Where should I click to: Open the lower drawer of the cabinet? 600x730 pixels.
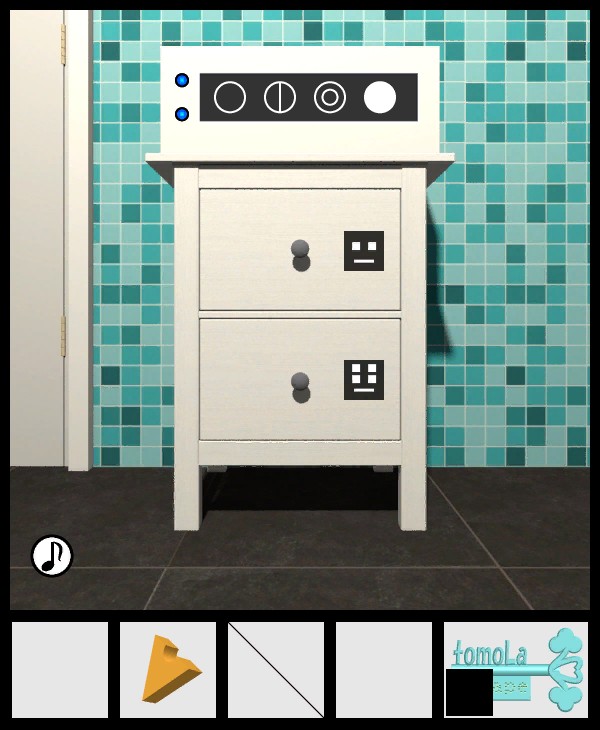[x=299, y=380]
